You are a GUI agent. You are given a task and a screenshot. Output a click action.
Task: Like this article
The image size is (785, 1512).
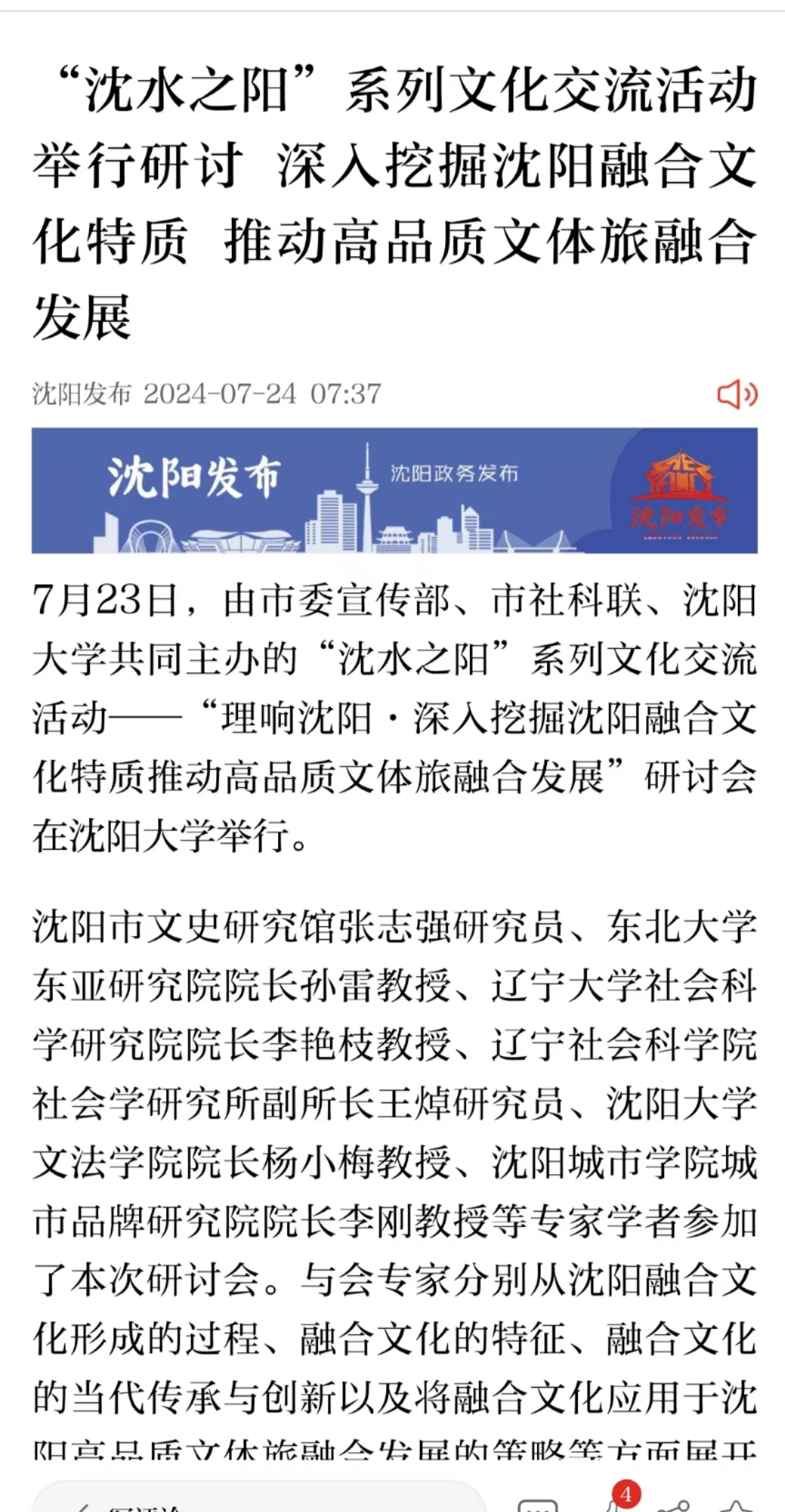point(612,1503)
